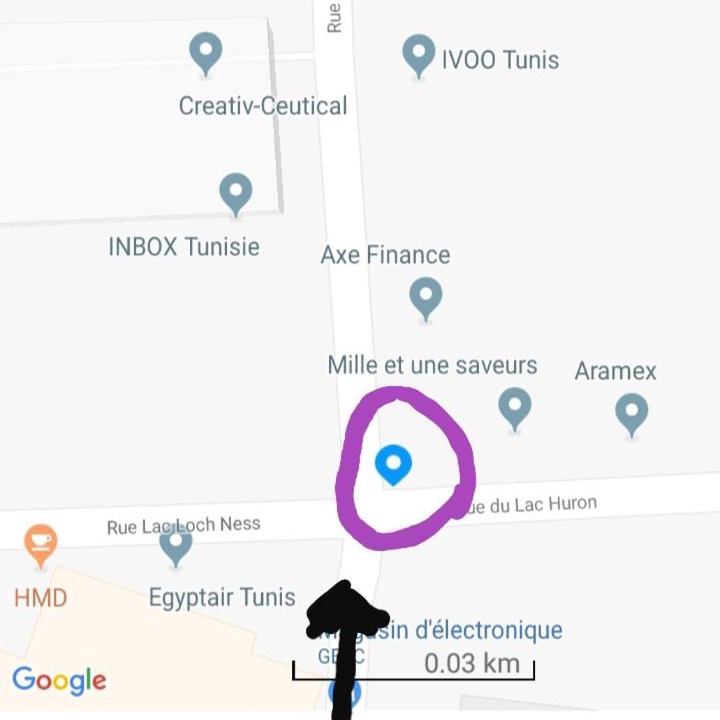Viewport: 720px width, 720px height.
Task: Tap the INBOX Tunisie pin
Action: (235, 192)
